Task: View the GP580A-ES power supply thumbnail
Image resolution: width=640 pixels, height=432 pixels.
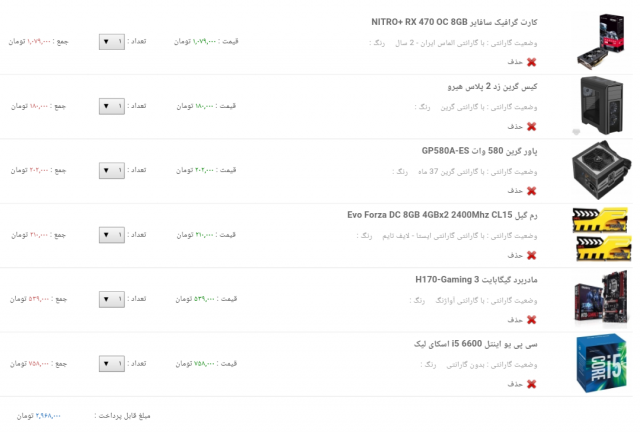Action: tap(600, 170)
